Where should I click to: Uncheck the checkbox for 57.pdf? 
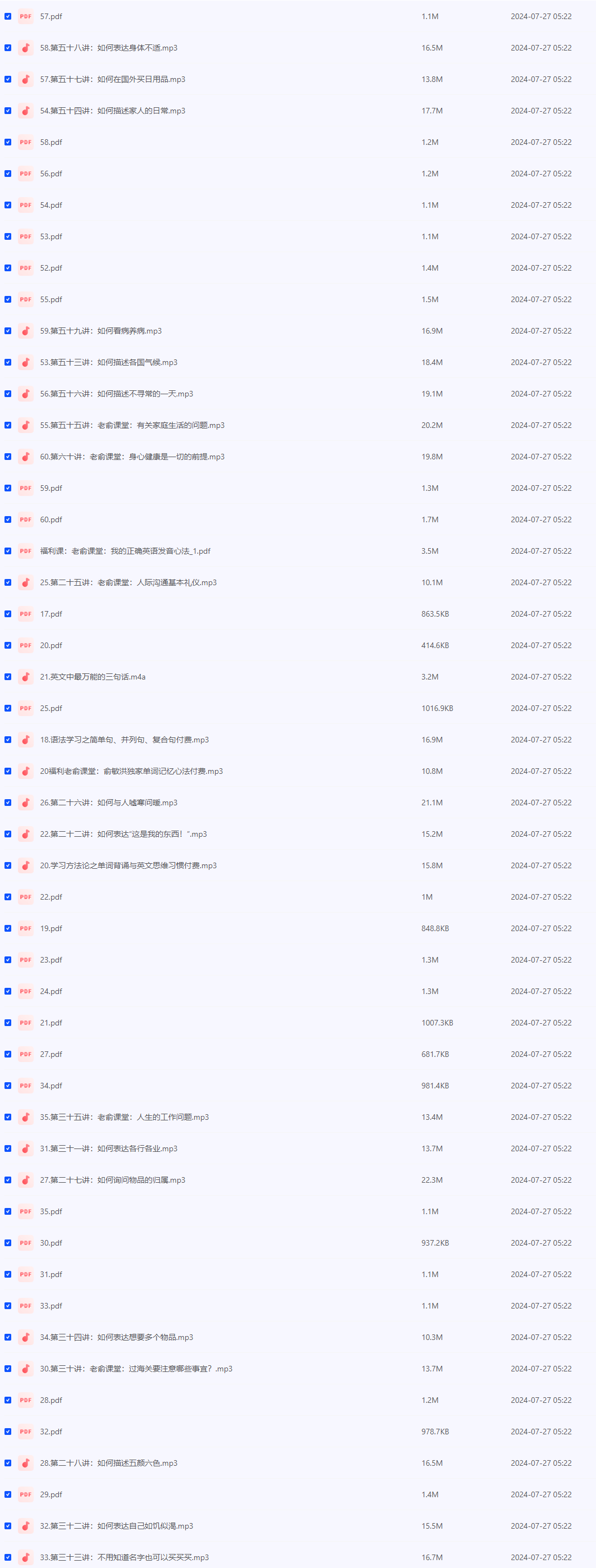(x=8, y=16)
